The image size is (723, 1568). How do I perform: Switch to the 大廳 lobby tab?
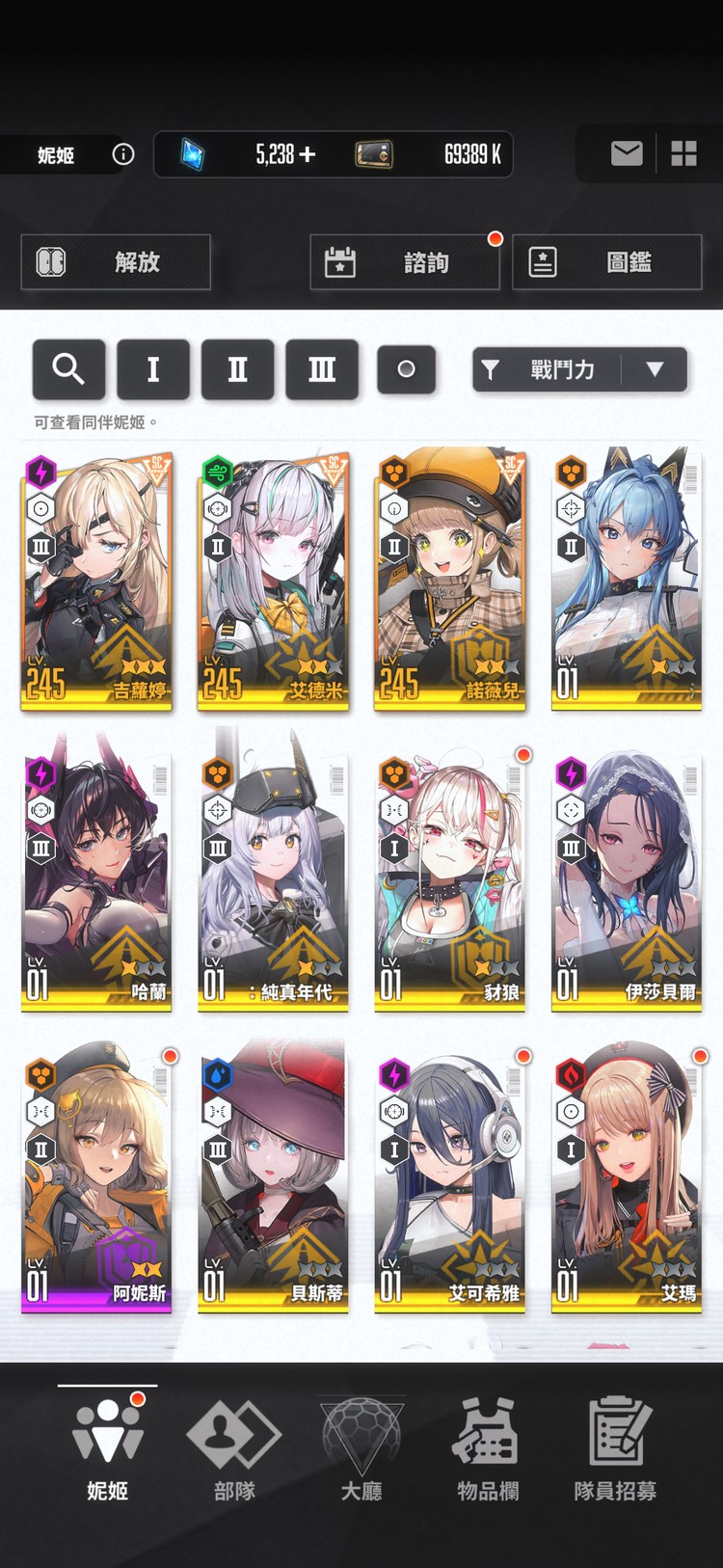pyautogui.click(x=361, y=1448)
